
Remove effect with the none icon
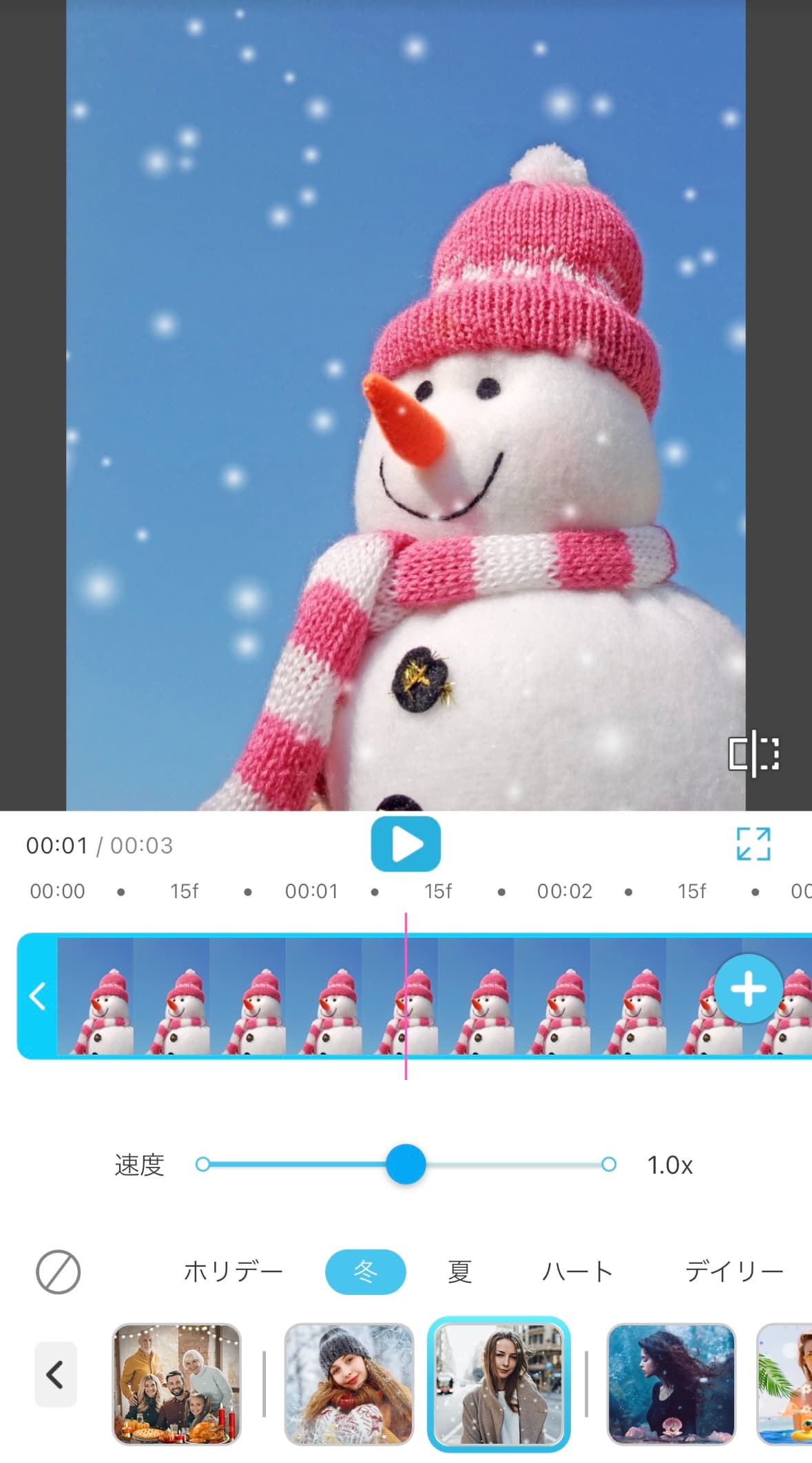click(x=58, y=1272)
